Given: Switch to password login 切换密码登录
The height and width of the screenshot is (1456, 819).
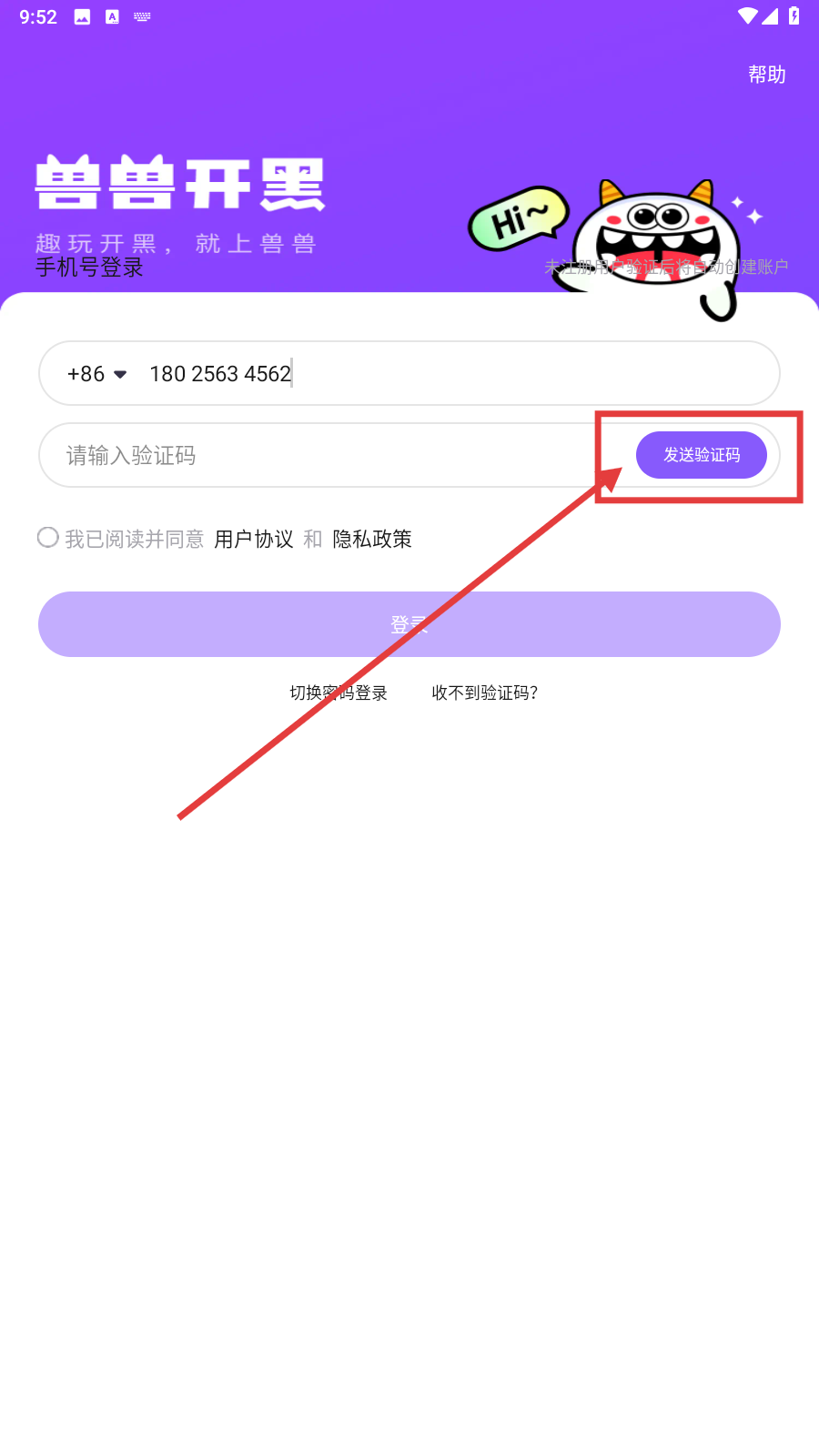Looking at the screenshot, I should point(339,693).
